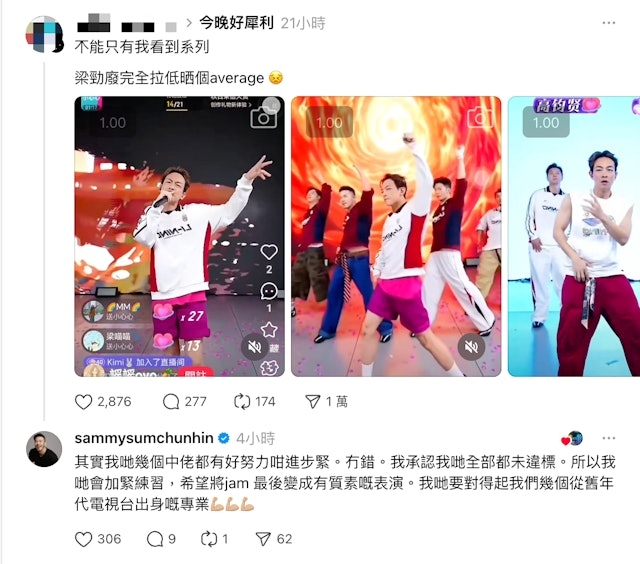Share the top post via send icon
Viewport: 640px width, 564px height.
click(x=313, y=401)
